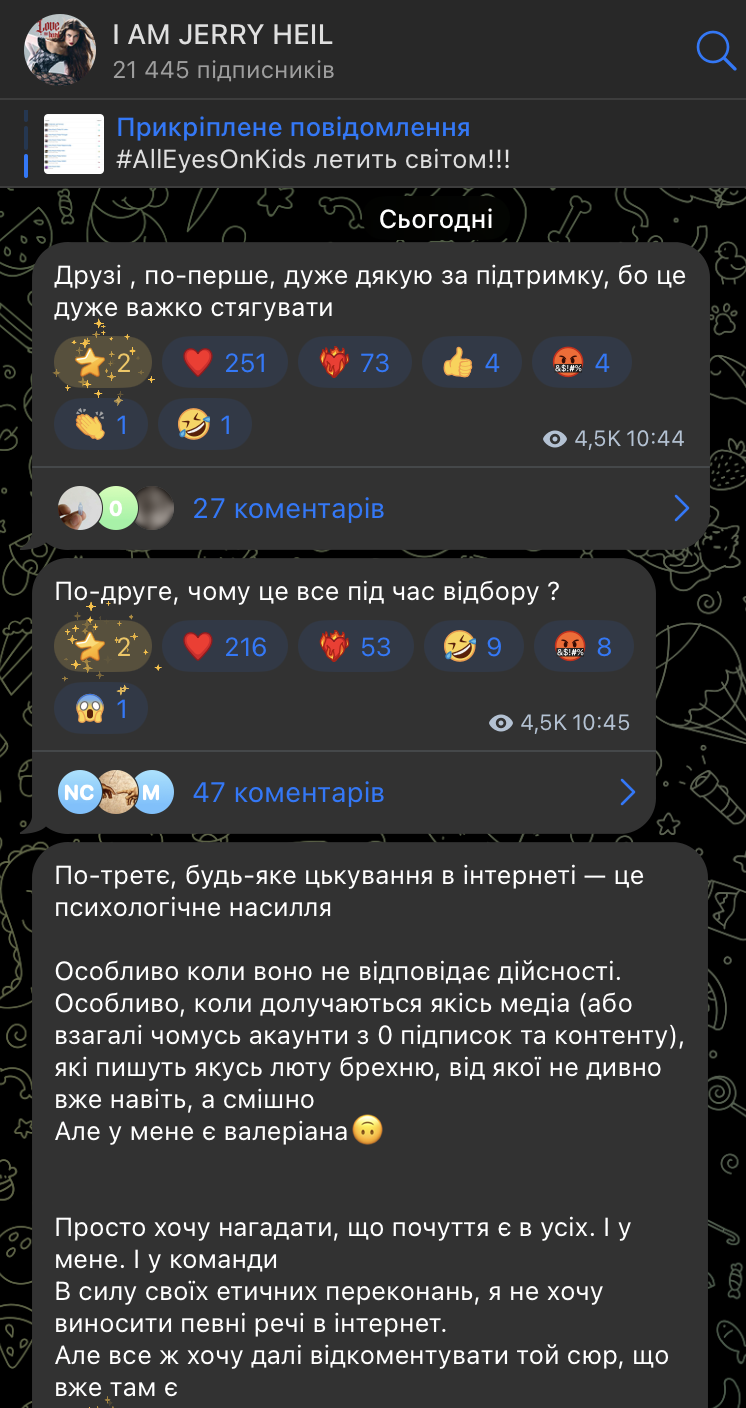Click the NC commenter avatar
The height and width of the screenshot is (1408, 746).
80,792
